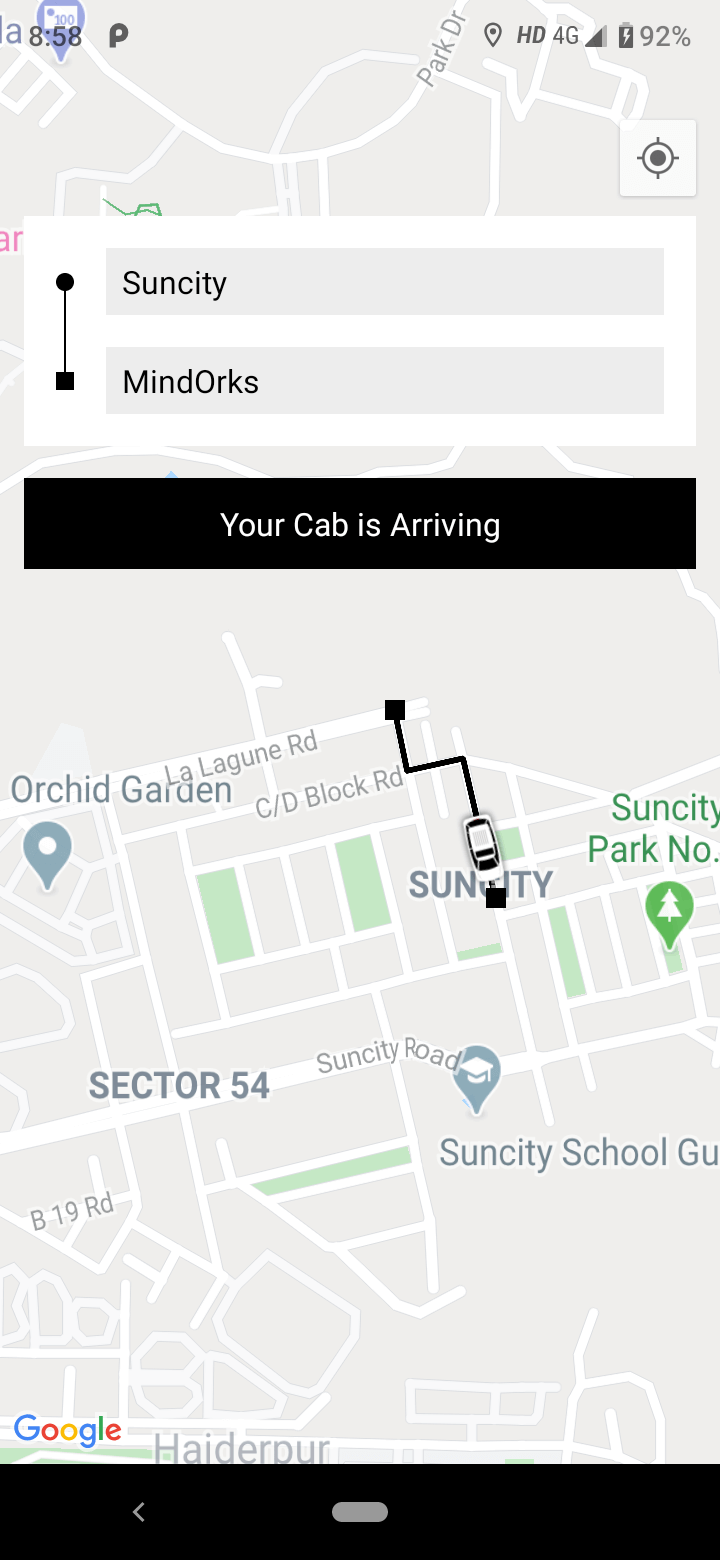
Task: Tap the my-location crosshair button
Action: tap(657, 158)
